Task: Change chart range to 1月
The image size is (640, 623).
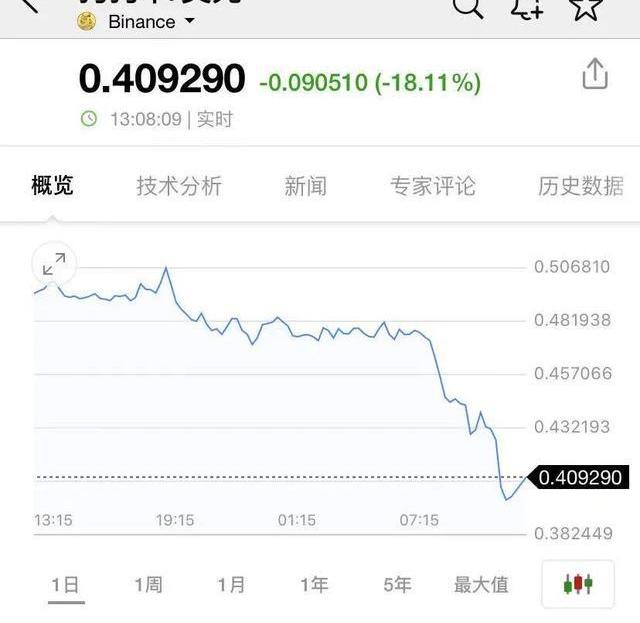Action: (x=231, y=585)
